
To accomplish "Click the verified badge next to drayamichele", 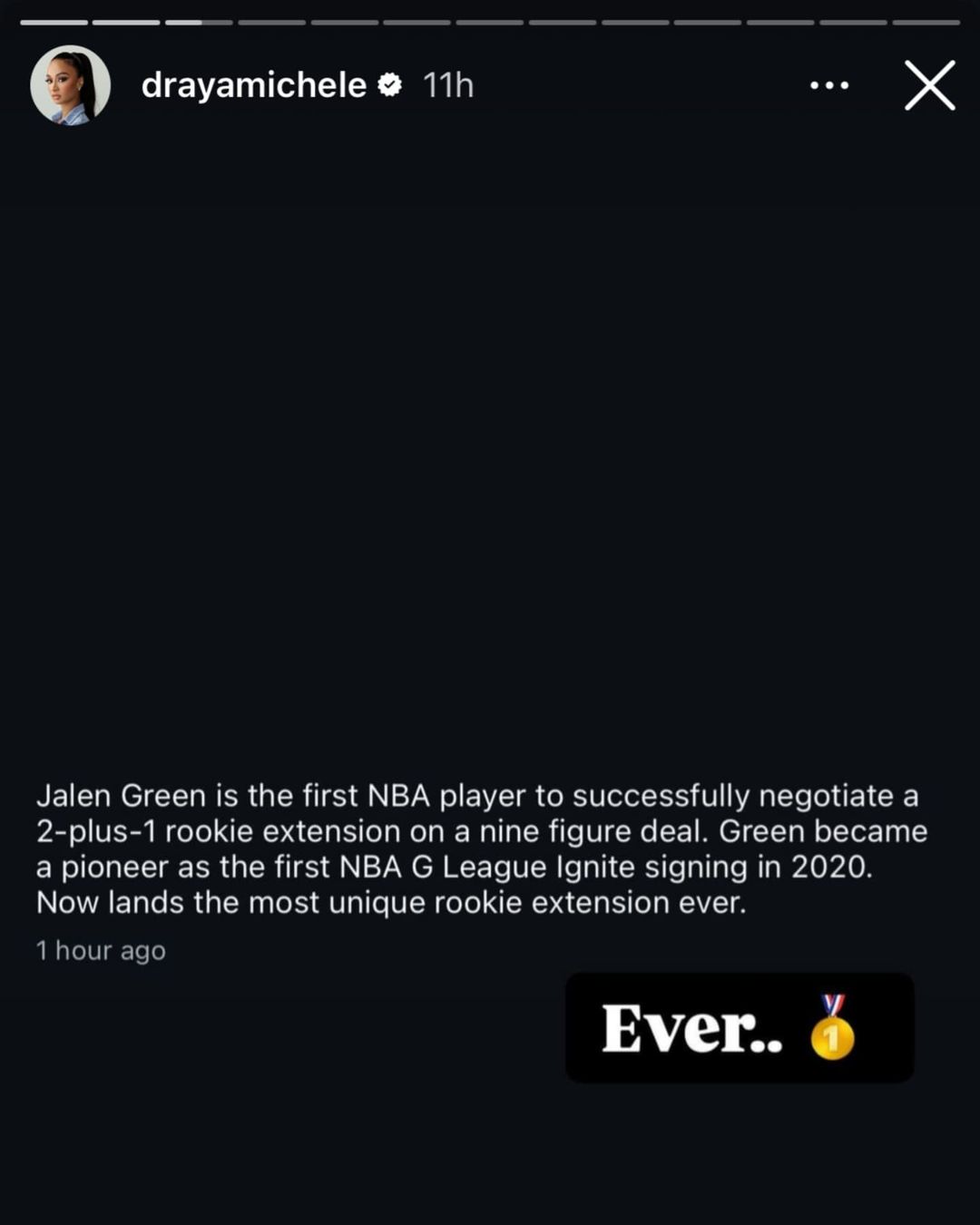I will tap(390, 84).
